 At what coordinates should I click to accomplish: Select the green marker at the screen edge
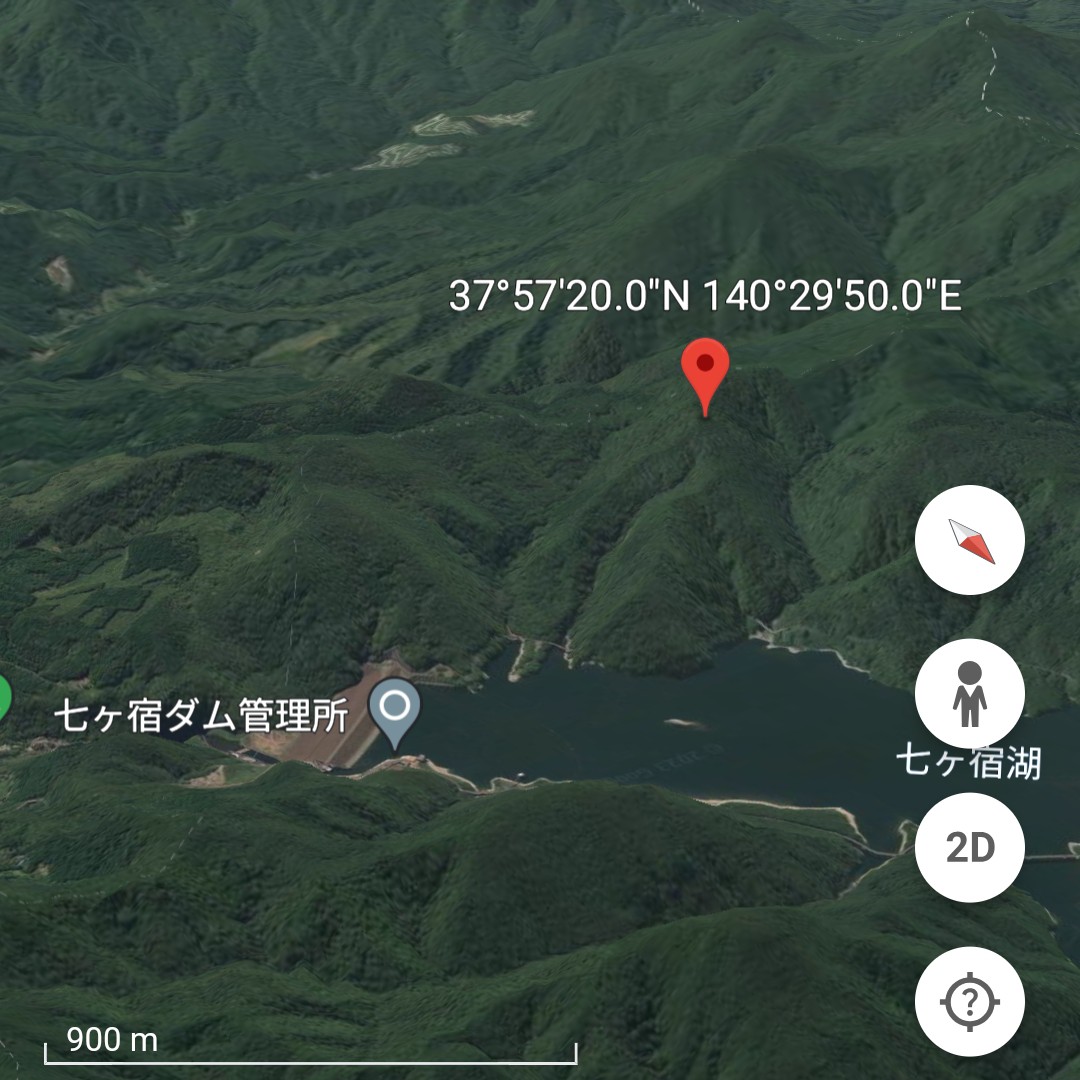(4, 697)
